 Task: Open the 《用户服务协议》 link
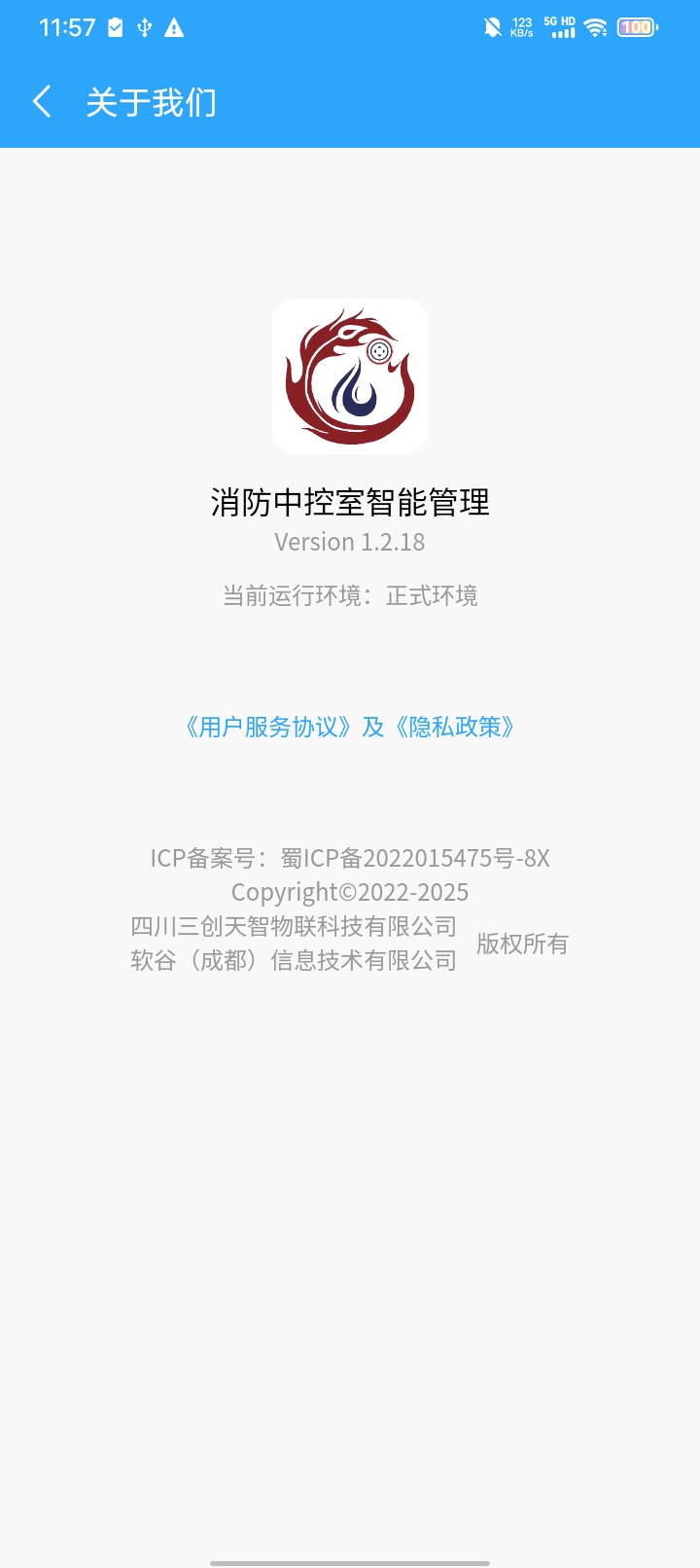pos(268,728)
